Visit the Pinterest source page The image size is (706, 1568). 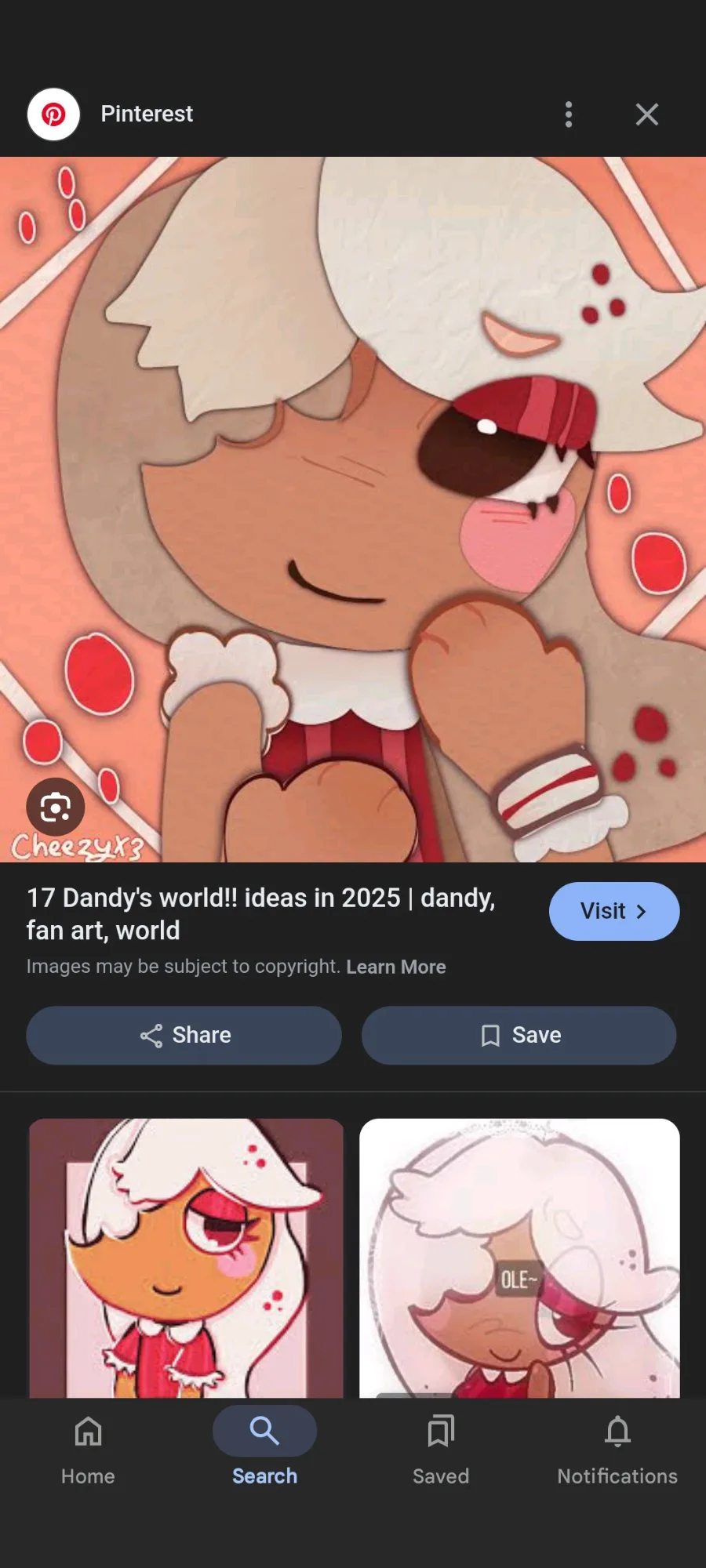click(614, 911)
